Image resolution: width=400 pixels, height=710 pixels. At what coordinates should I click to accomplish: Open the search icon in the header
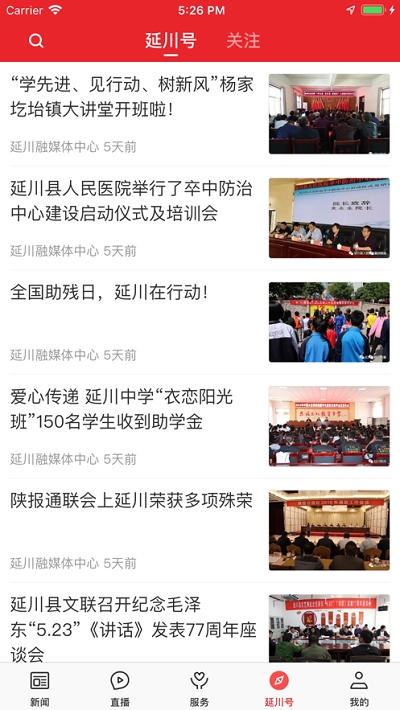pos(36,41)
